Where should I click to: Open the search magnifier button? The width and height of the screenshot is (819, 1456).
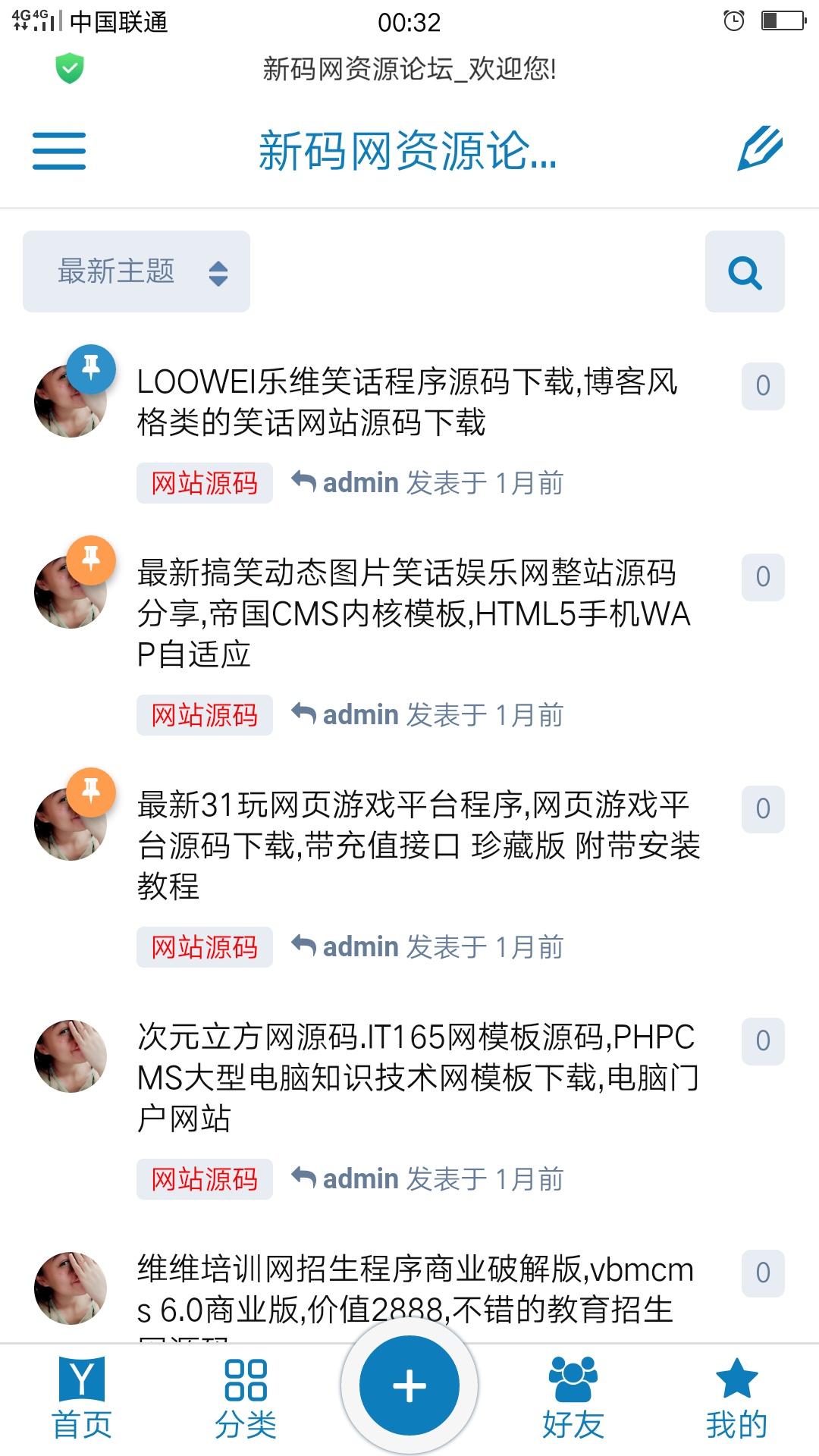(745, 271)
